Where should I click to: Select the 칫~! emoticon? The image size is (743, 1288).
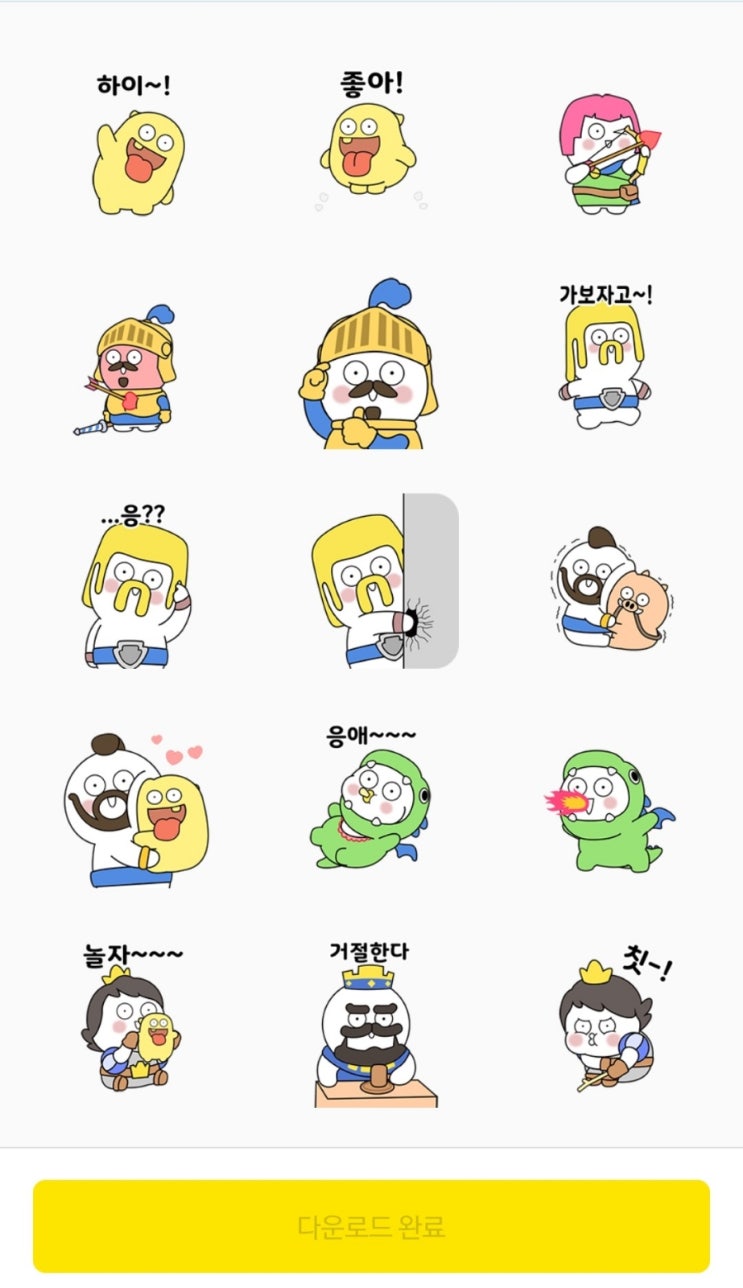tap(609, 1018)
